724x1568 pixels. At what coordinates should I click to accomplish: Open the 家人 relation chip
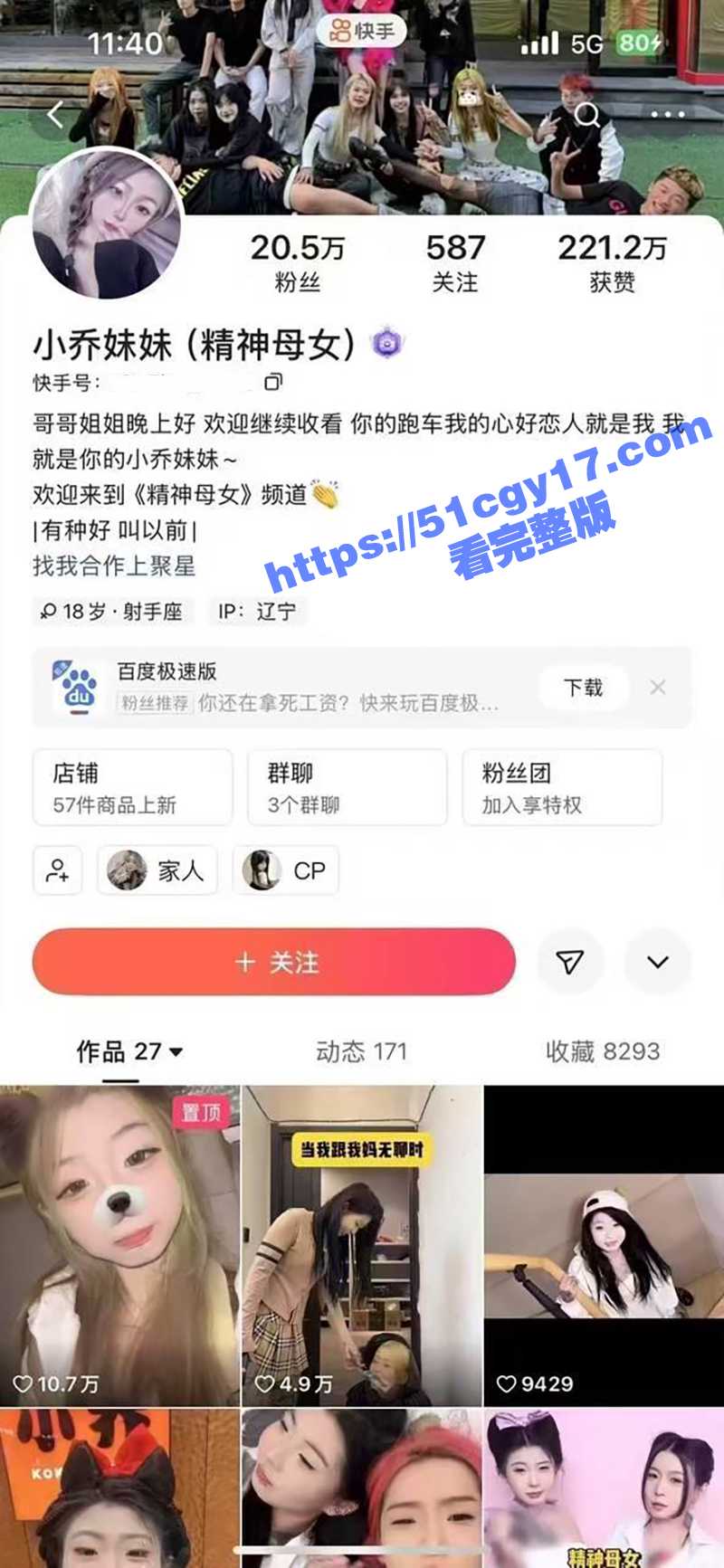click(x=157, y=870)
